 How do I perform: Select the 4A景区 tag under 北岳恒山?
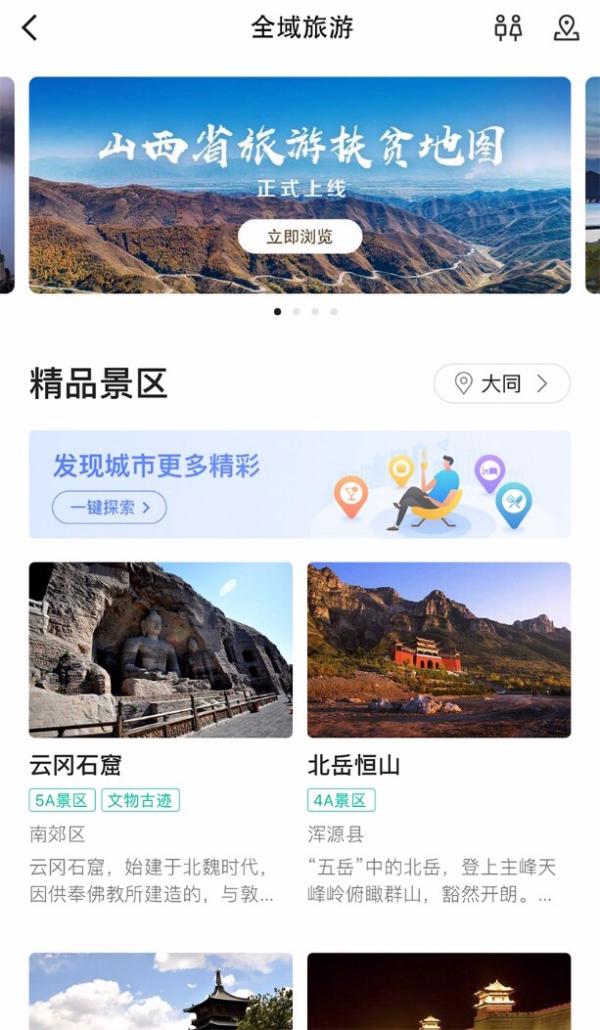pos(341,800)
